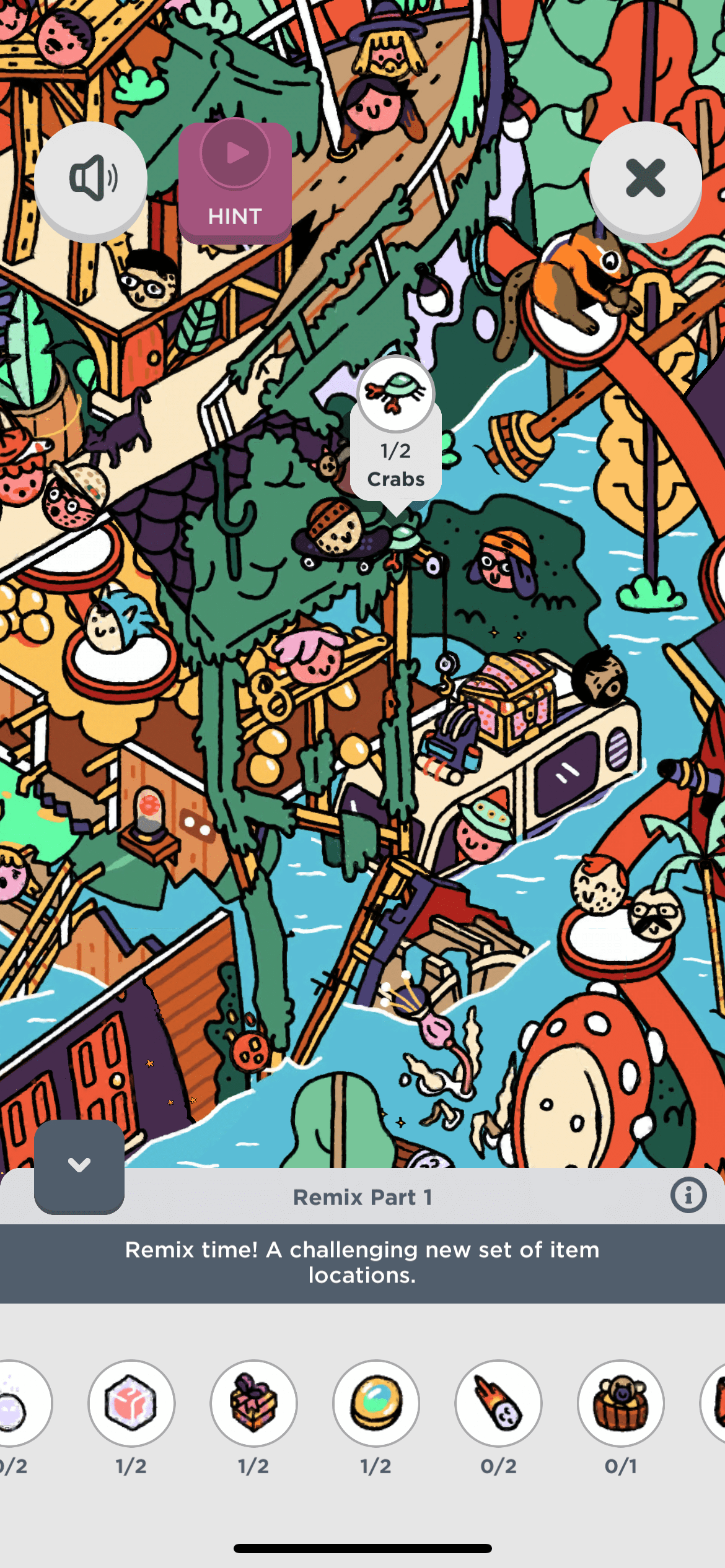Close the game with X button

(645, 178)
